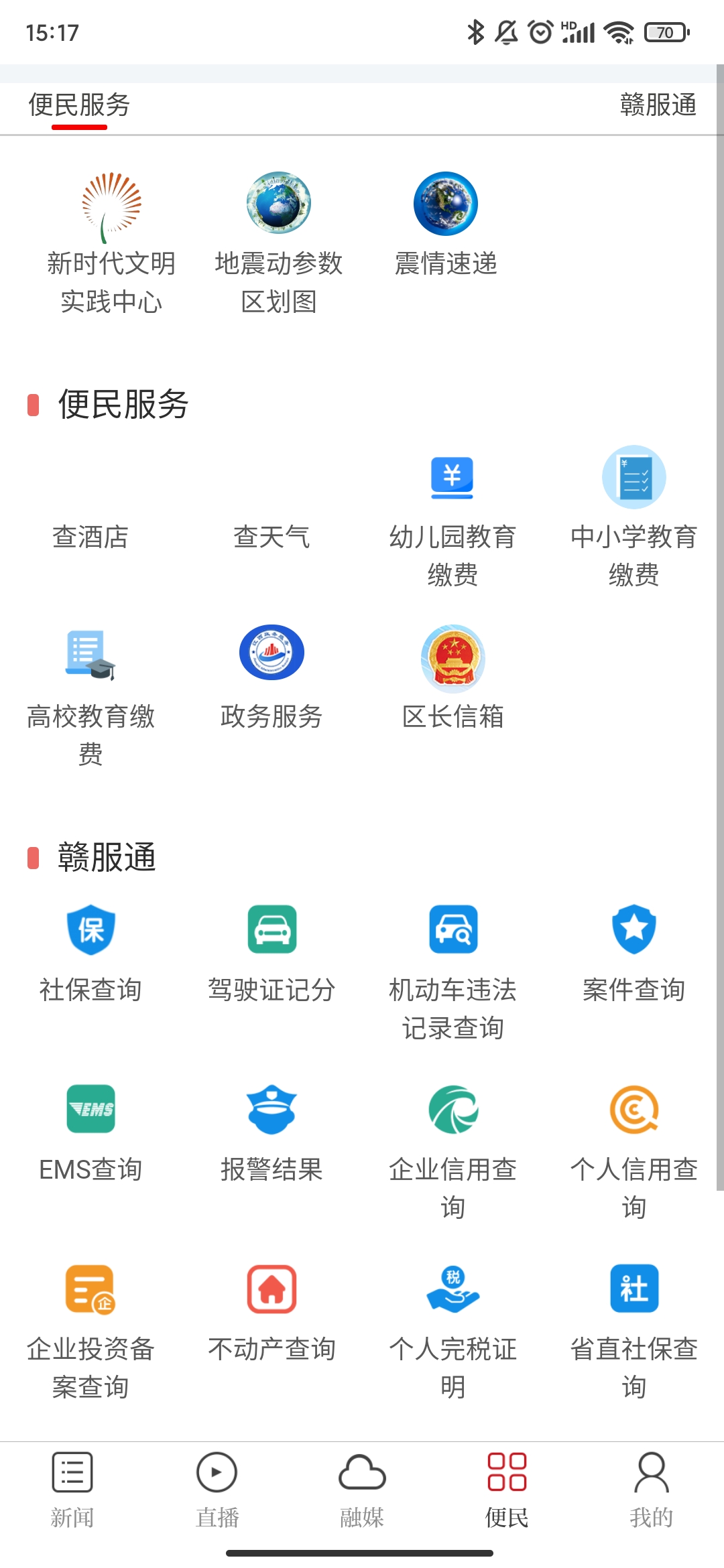Tap the 赣服通 link at top right
The width and height of the screenshot is (724, 1568).
tap(658, 105)
